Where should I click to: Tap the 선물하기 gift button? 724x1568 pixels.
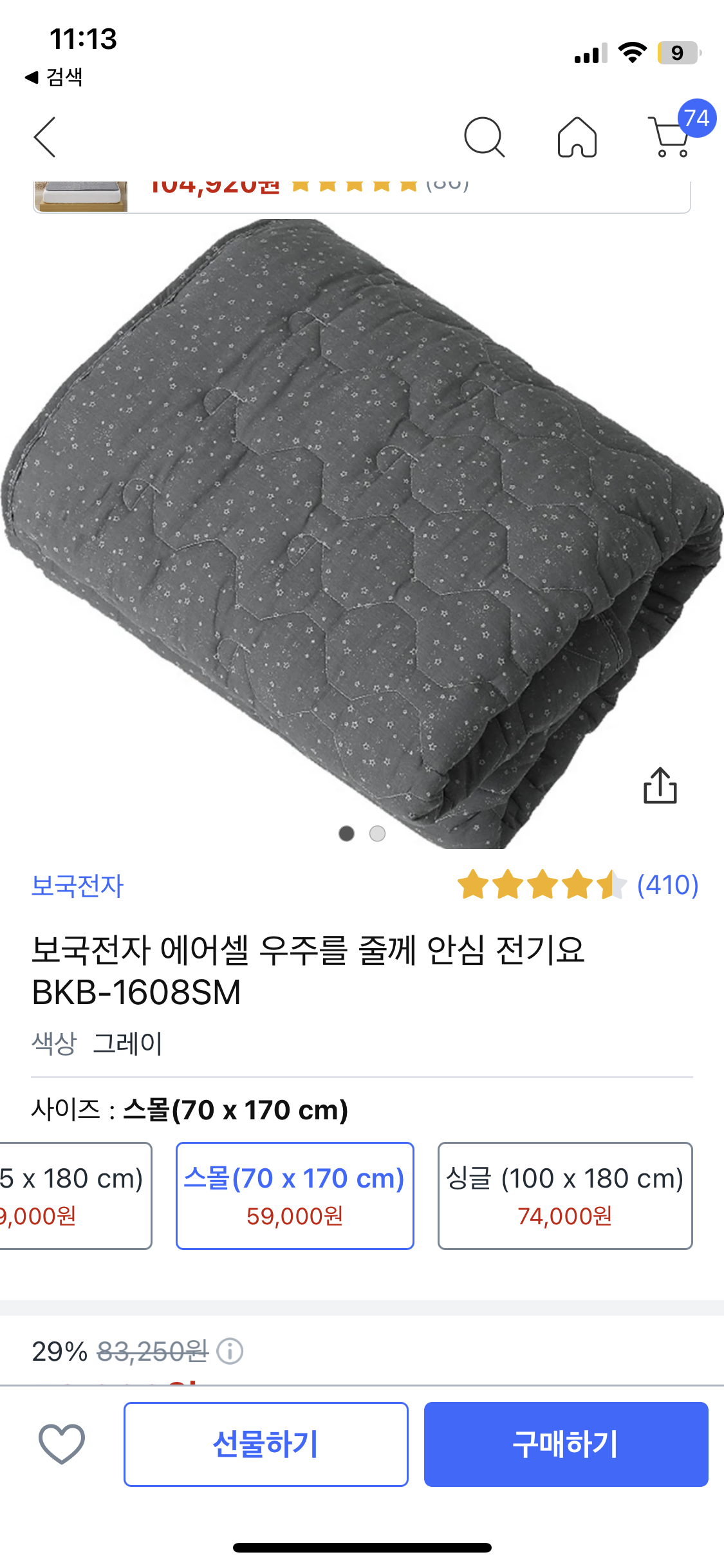click(x=266, y=1443)
